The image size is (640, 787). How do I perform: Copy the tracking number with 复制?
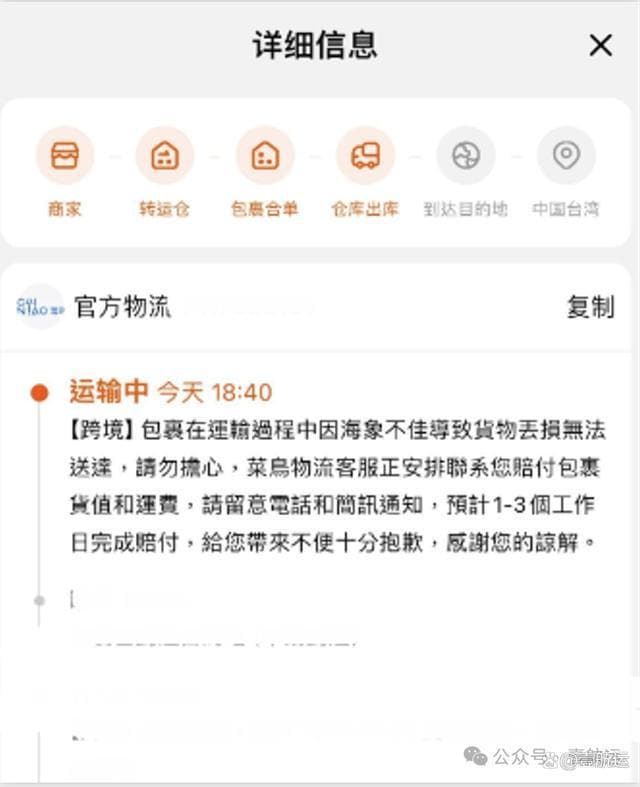590,307
